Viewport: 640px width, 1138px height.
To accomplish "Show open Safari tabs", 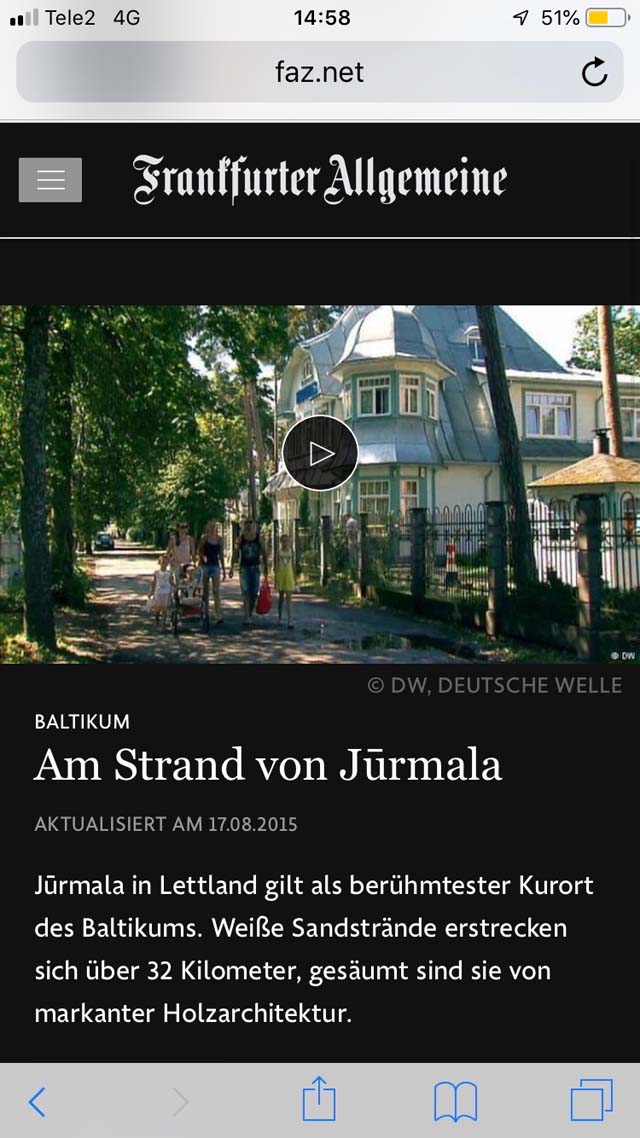I will click(x=591, y=1100).
